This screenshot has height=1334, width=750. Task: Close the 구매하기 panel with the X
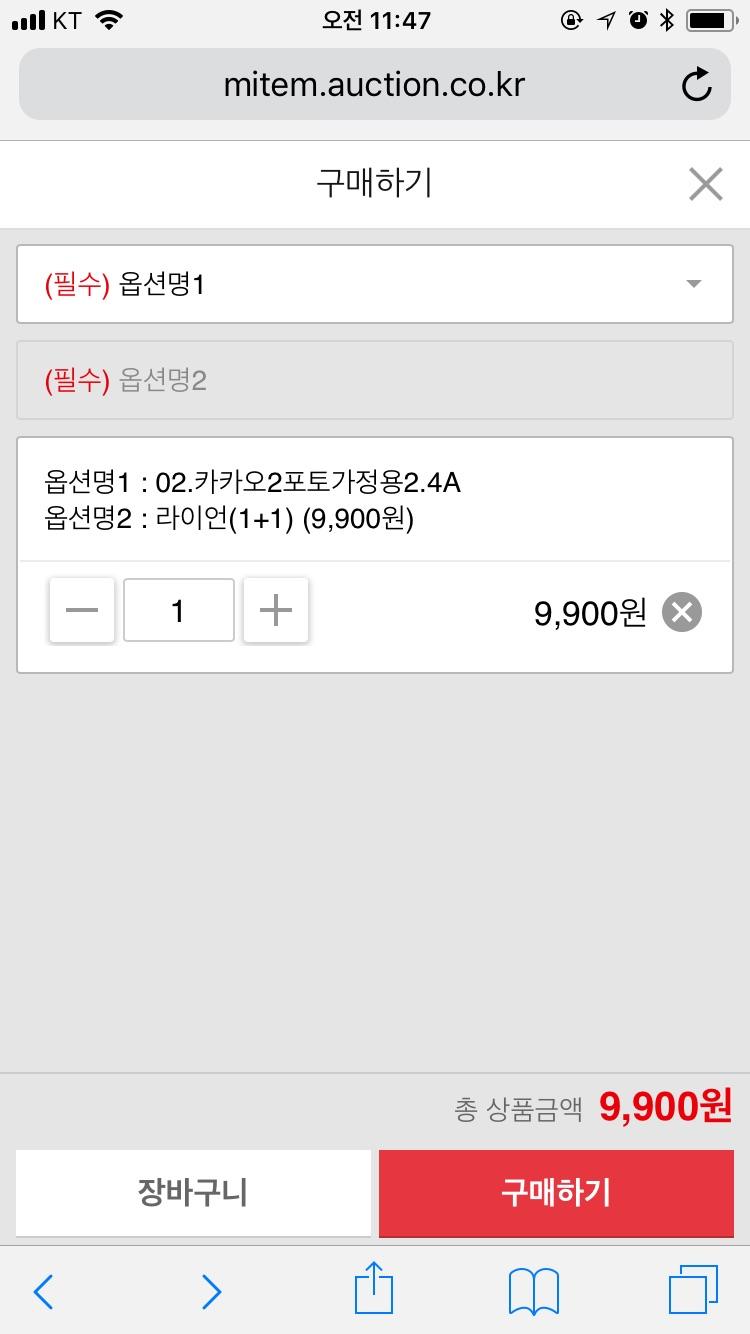705,184
